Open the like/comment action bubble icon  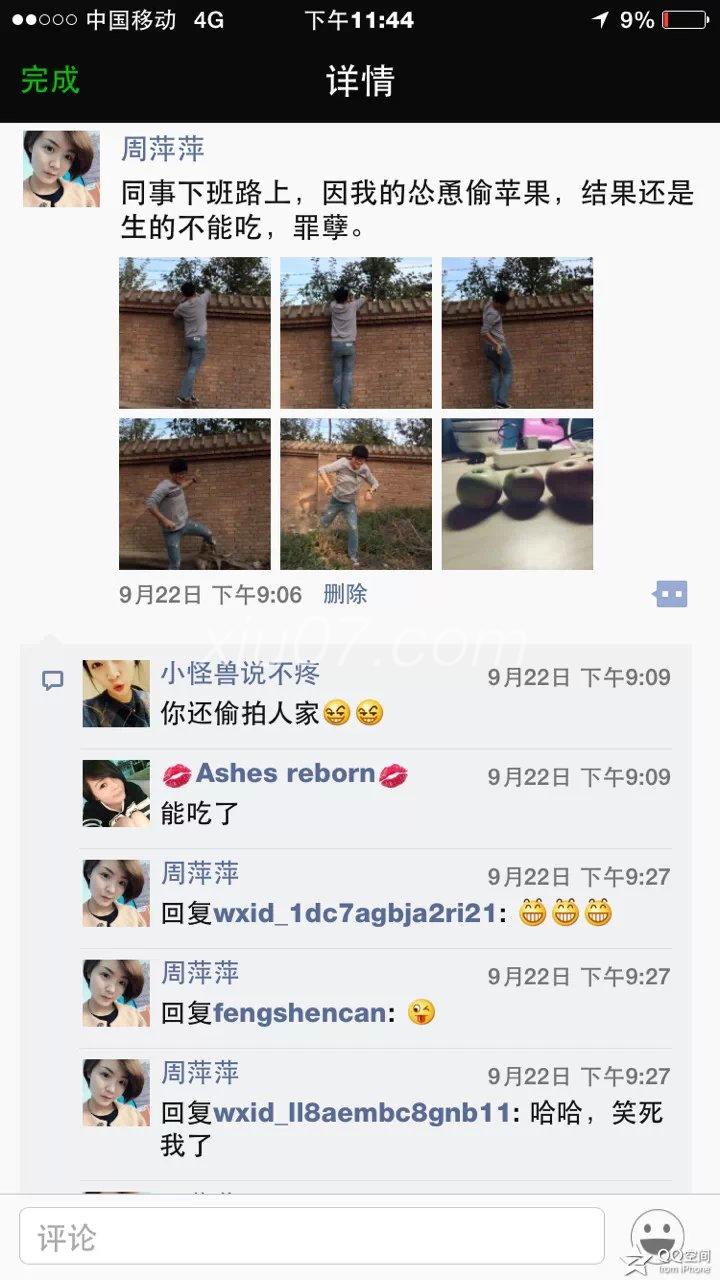[x=670, y=594]
